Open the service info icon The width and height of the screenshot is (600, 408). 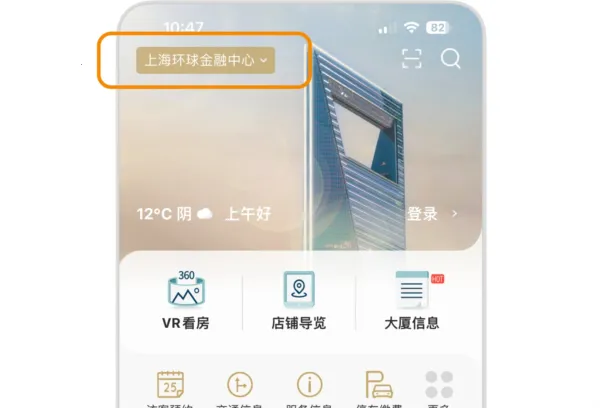(x=309, y=387)
